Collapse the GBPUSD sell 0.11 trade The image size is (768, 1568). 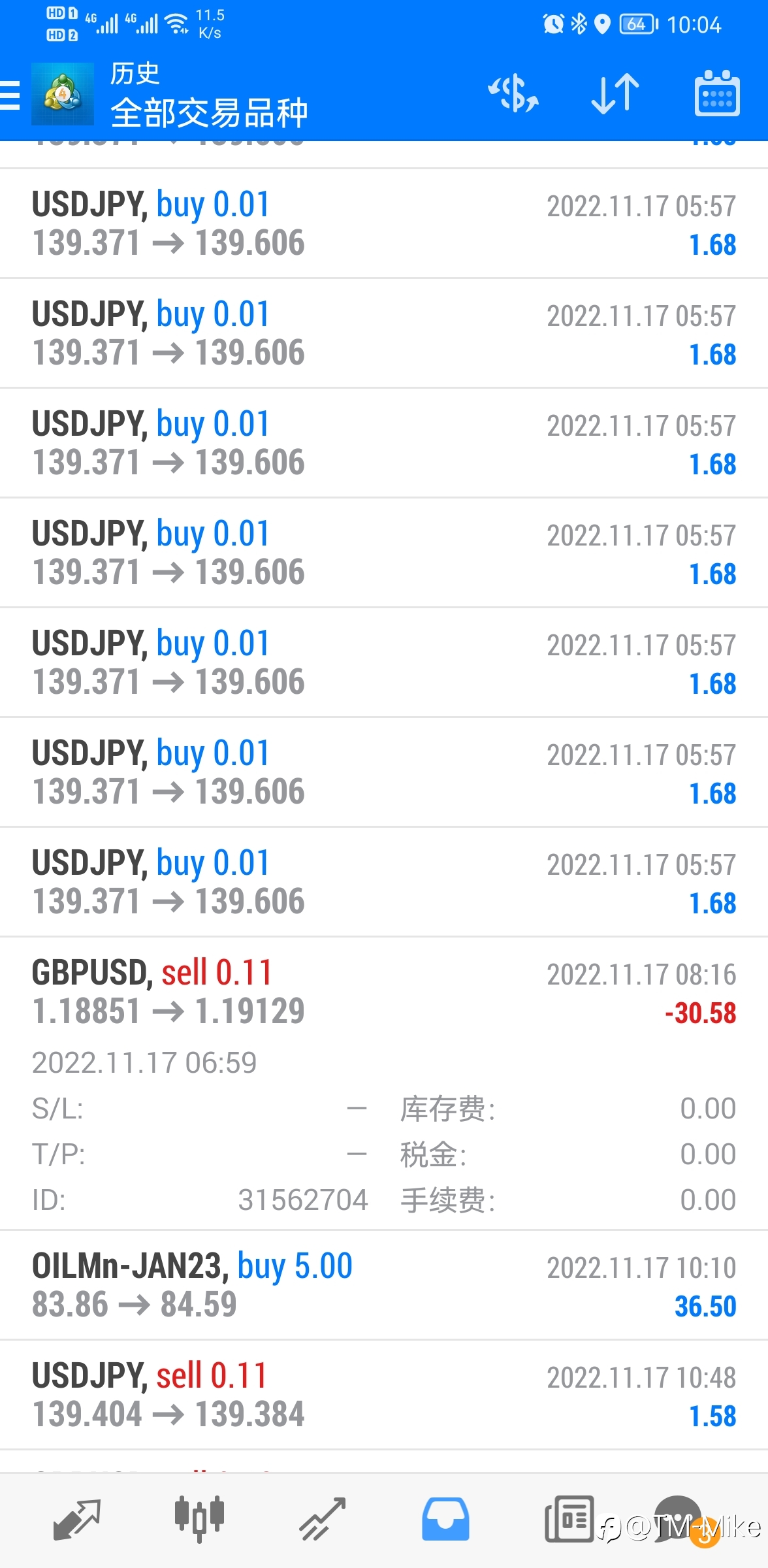(x=384, y=1083)
